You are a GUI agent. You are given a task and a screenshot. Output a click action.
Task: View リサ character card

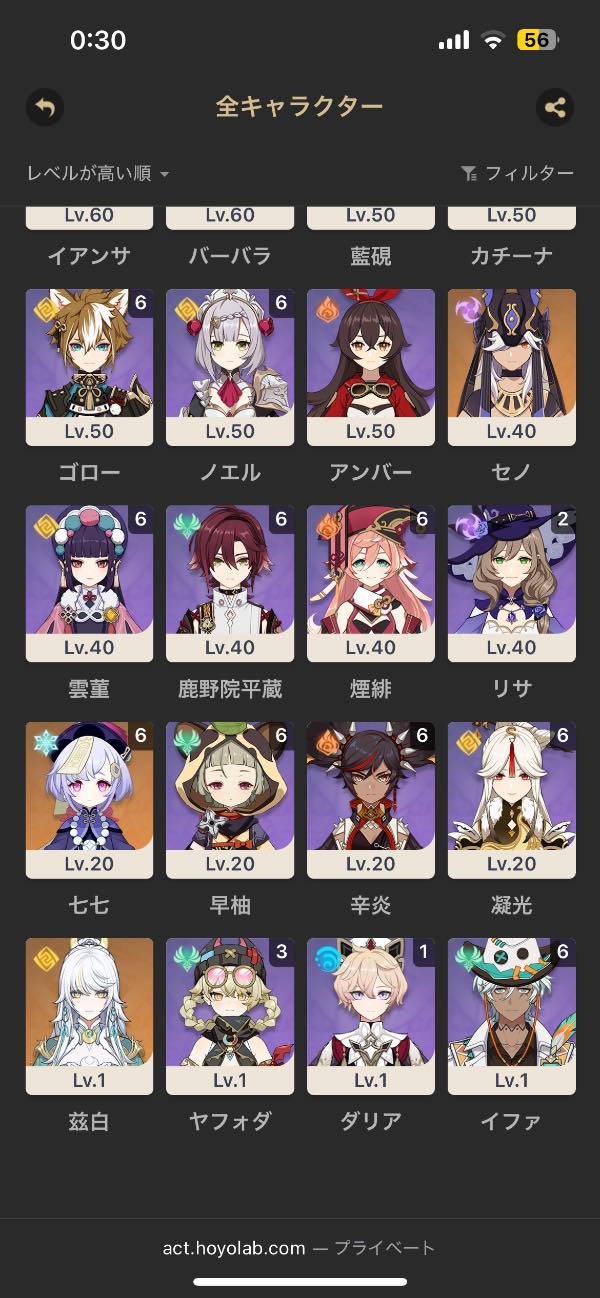point(512,583)
